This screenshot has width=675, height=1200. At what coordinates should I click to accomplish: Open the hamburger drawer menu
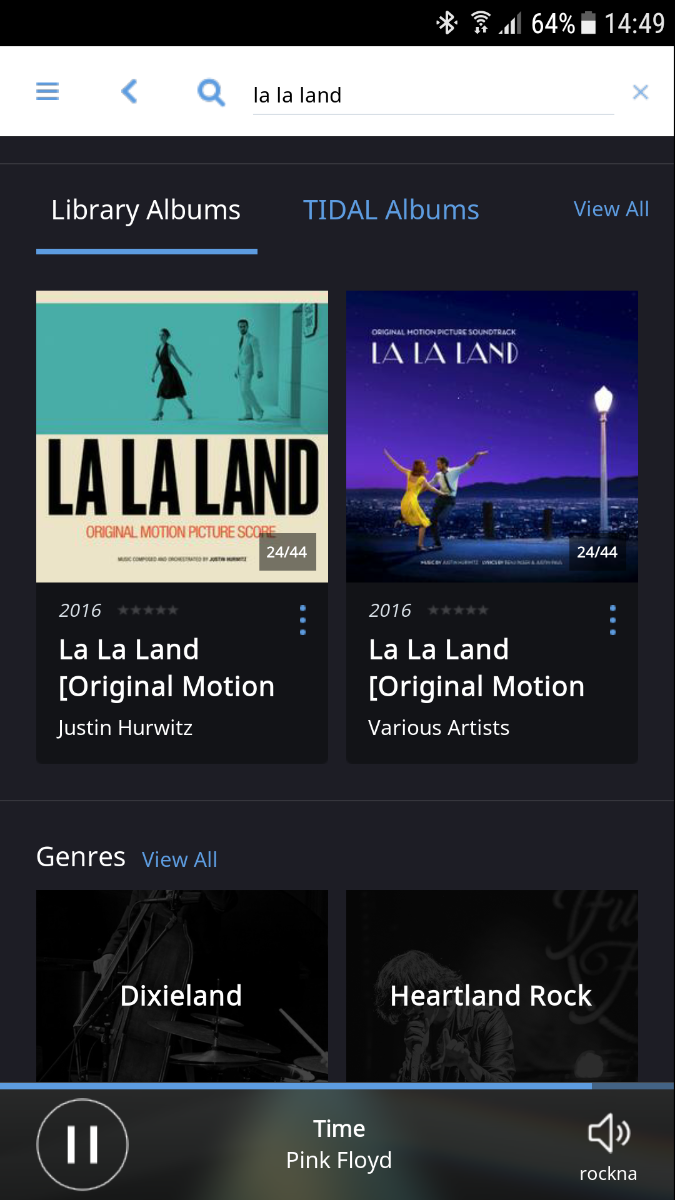47,92
